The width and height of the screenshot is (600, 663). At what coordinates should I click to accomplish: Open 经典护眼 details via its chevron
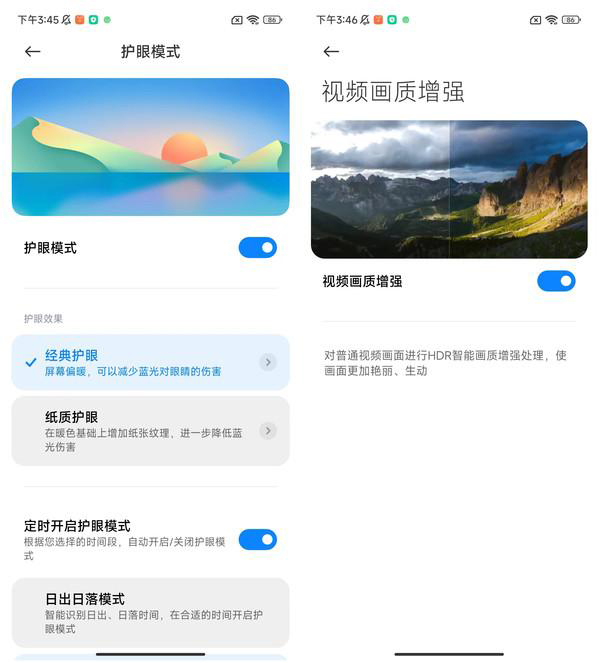pos(267,362)
